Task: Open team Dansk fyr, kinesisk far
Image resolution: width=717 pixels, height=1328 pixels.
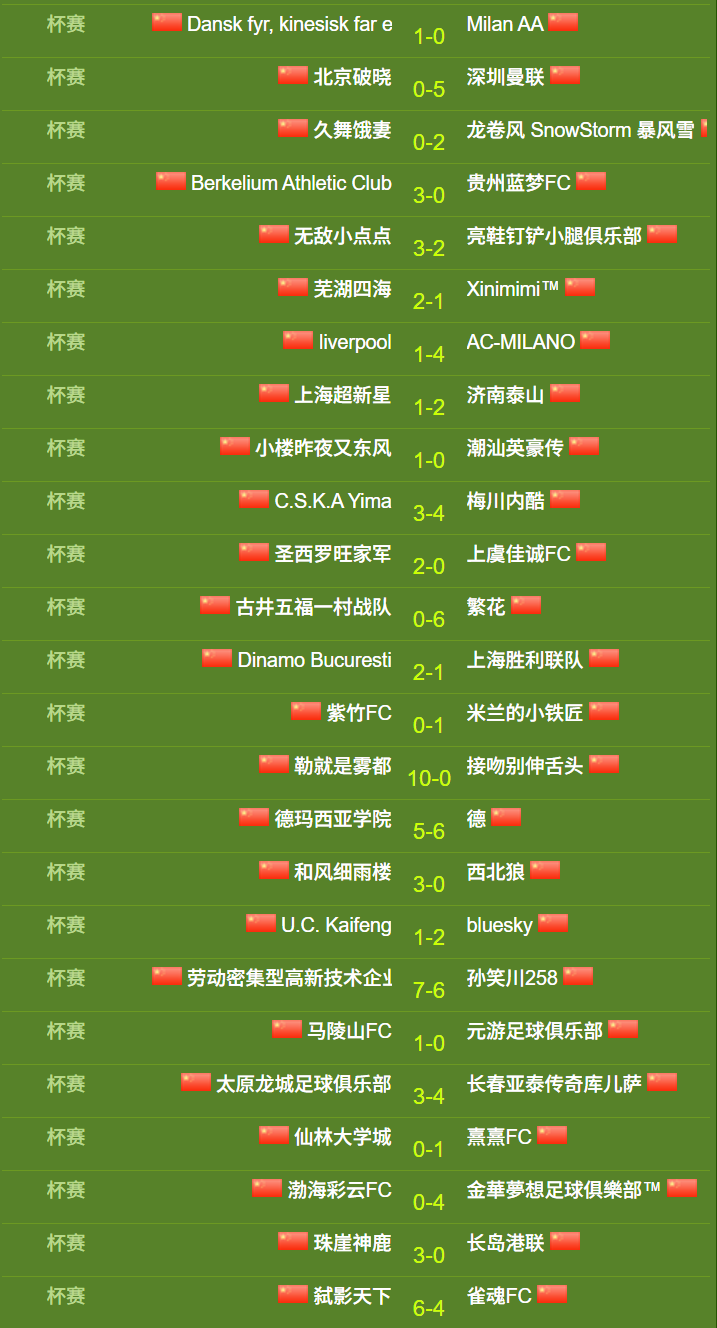Action: click(x=289, y=24)
